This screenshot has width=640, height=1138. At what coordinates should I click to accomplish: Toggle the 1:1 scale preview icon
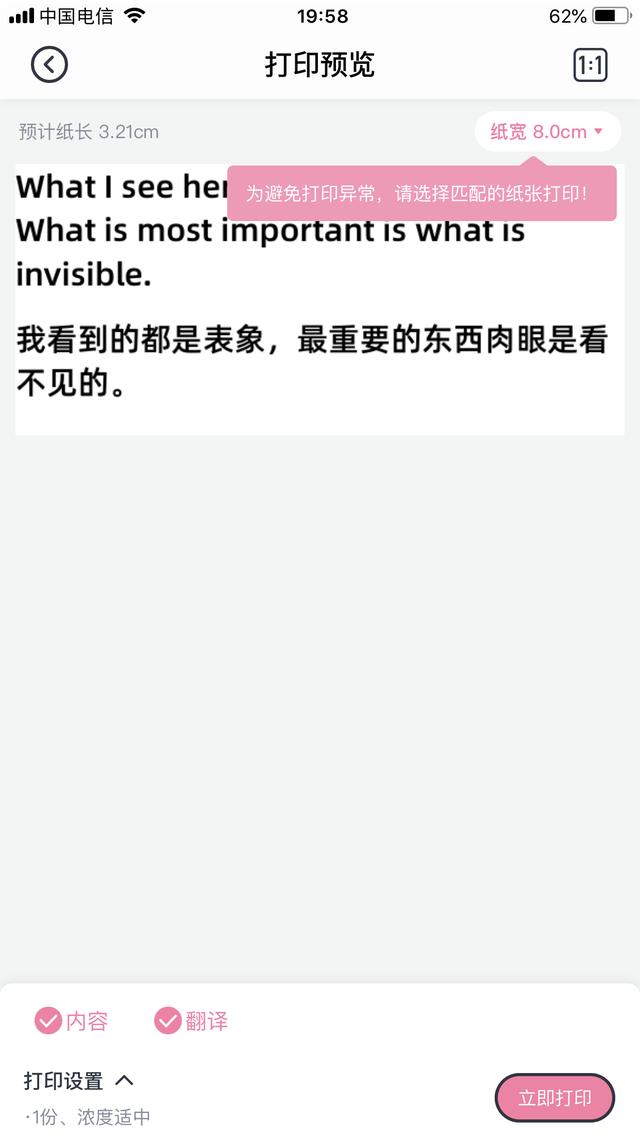point(590,65)
